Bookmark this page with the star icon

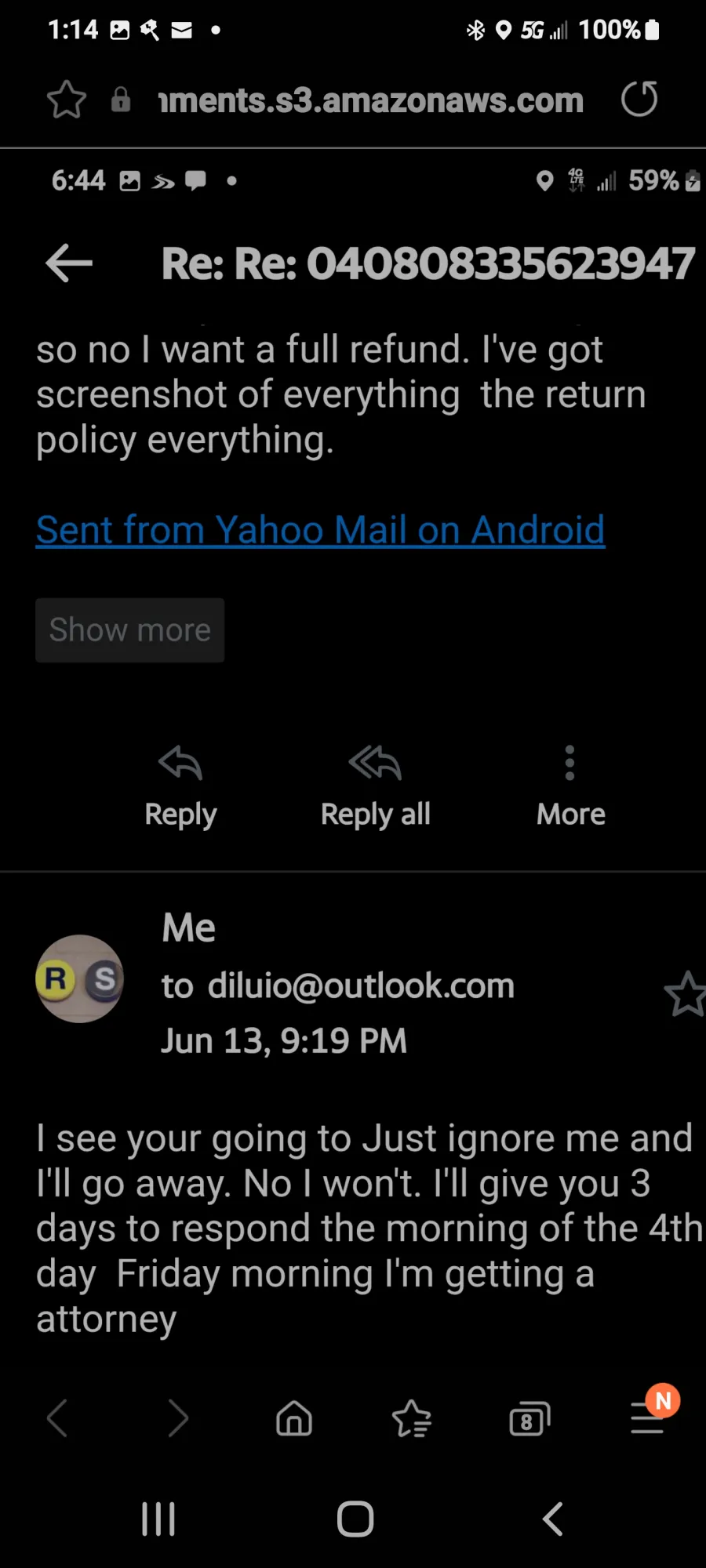[67, 100]
